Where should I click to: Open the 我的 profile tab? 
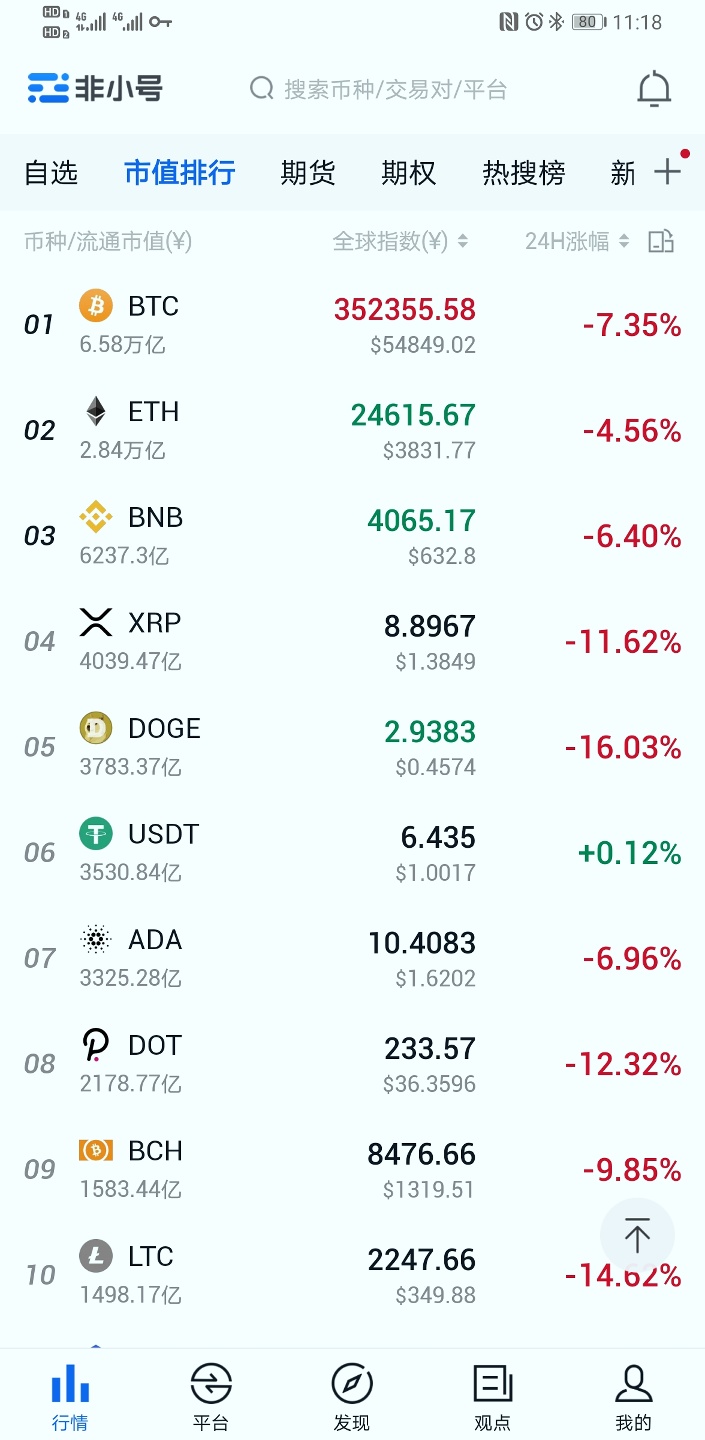(x=633, y=1396)
